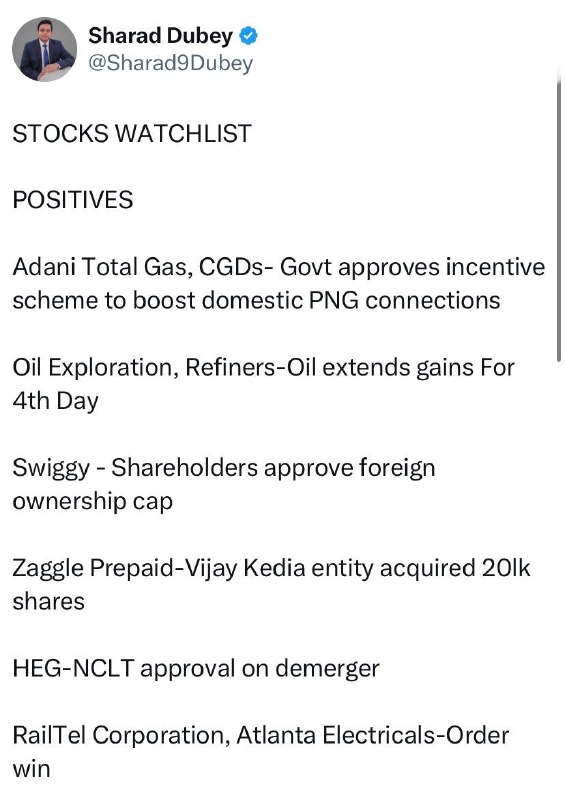Tap the @Sharad9Dubey handle
Image resolution: width=565 pixels, height=800 pixels.
pos(170,63)
